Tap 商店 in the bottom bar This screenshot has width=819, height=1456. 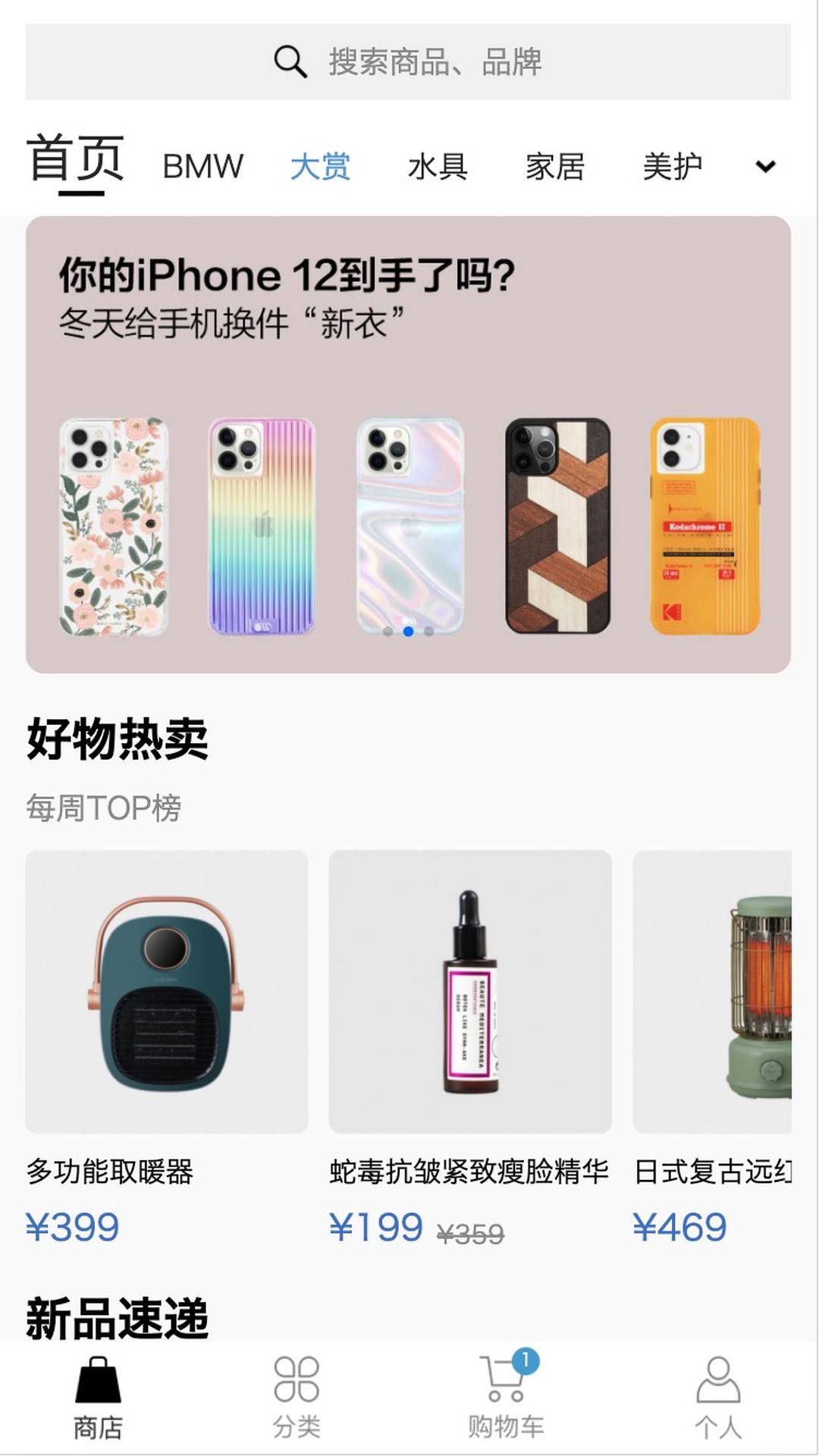point(98,1398)
